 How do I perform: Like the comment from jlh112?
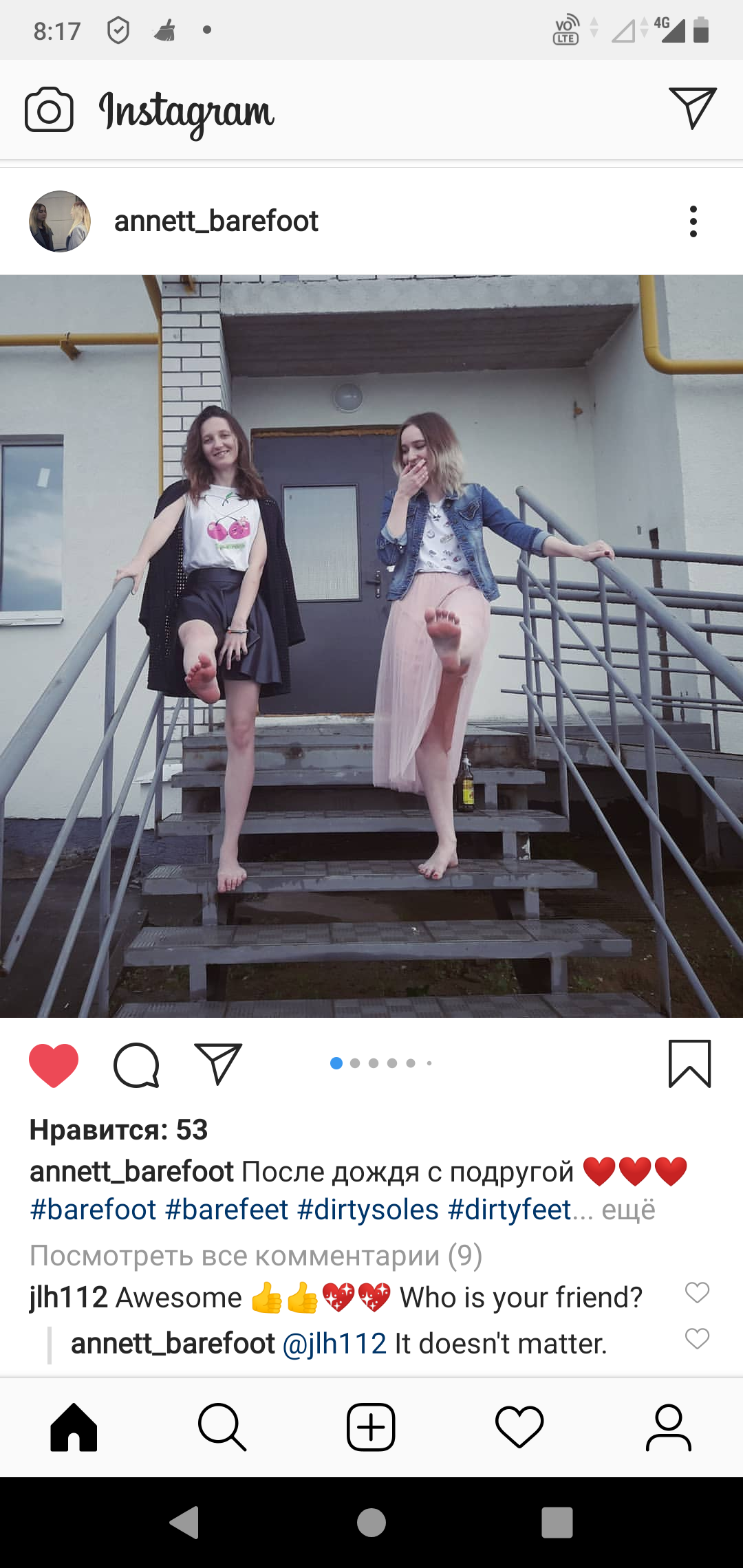click(x=697, y=1293)
